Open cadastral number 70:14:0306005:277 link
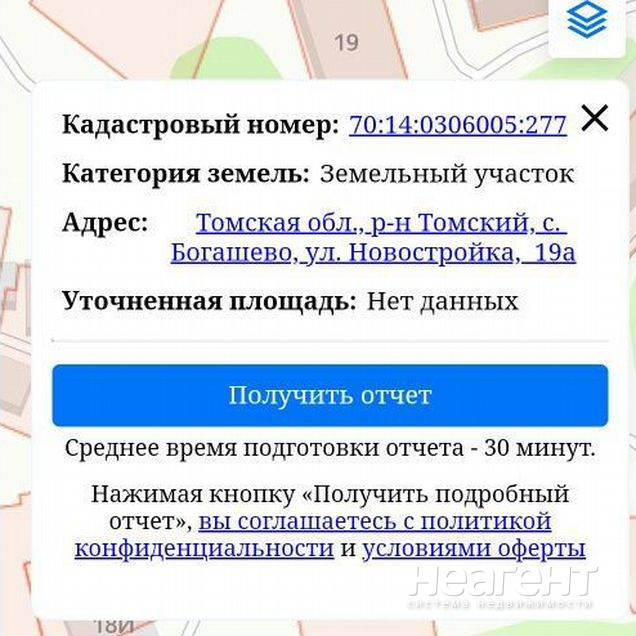Viewport: 636px width, 636px height. coord(457,125)
